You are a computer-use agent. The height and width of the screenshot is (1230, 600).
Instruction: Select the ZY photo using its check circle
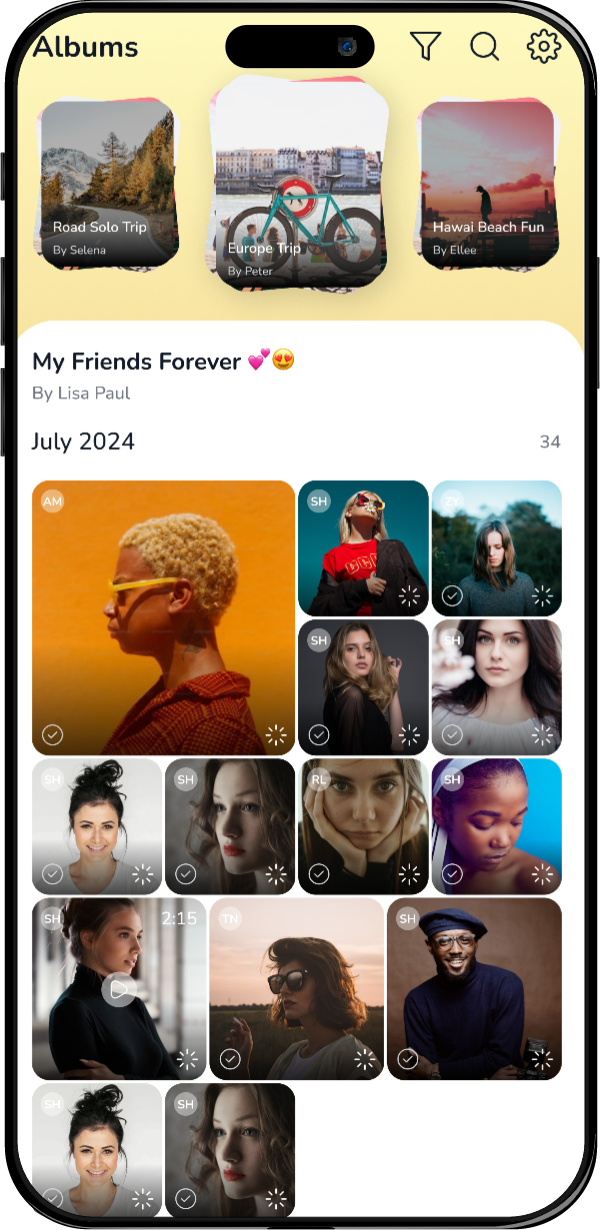(452, 596)
